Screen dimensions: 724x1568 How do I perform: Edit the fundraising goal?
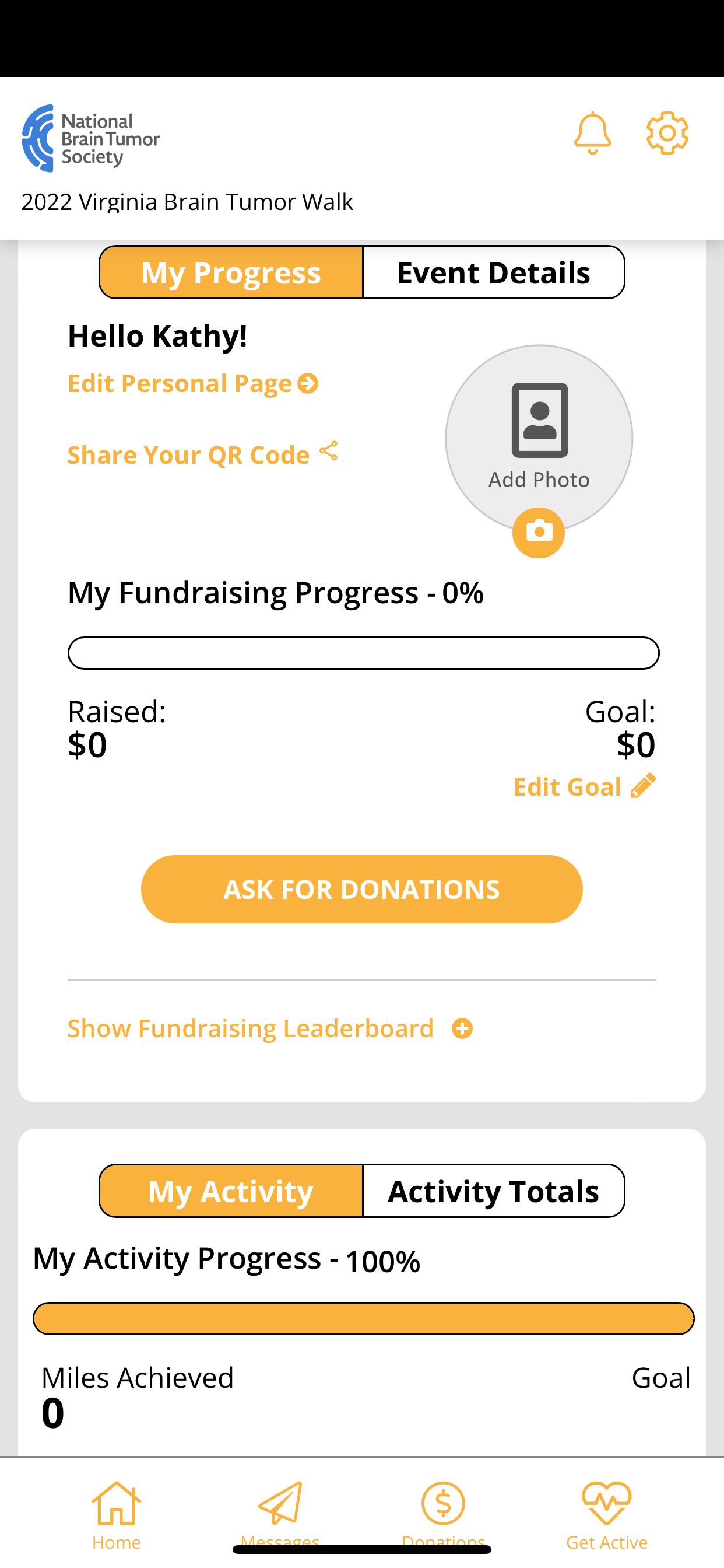pyautogui.click(x=585, y=786)
